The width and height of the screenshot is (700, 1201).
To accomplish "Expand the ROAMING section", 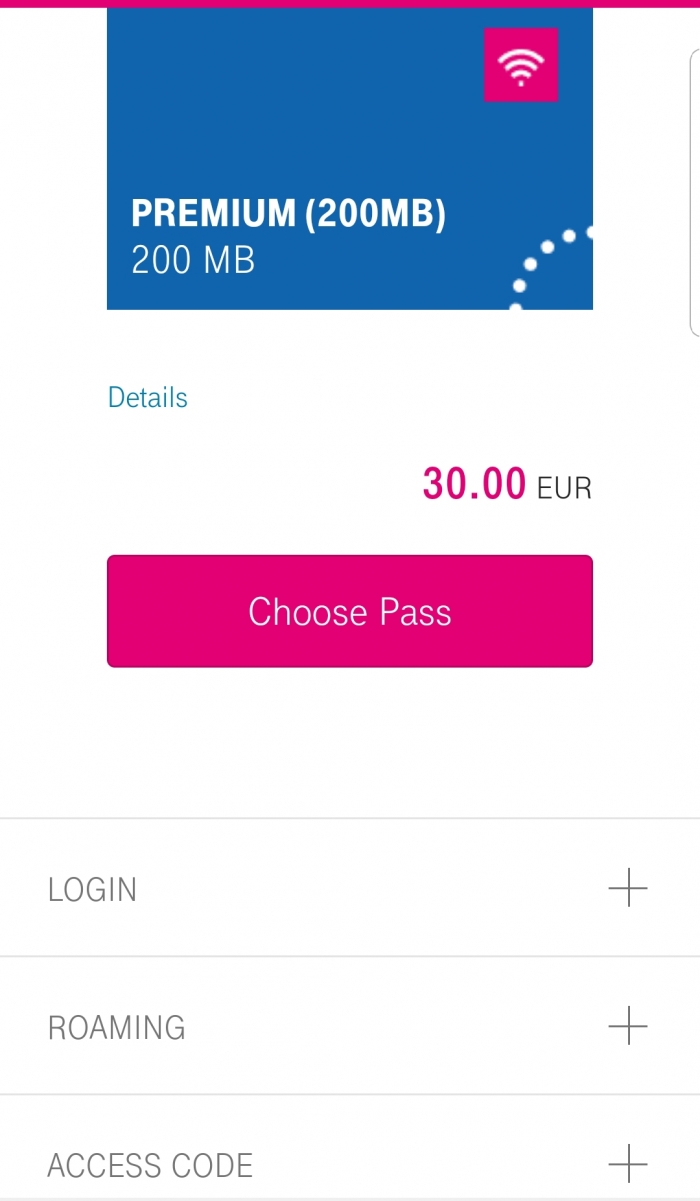I will [627, 1026].
